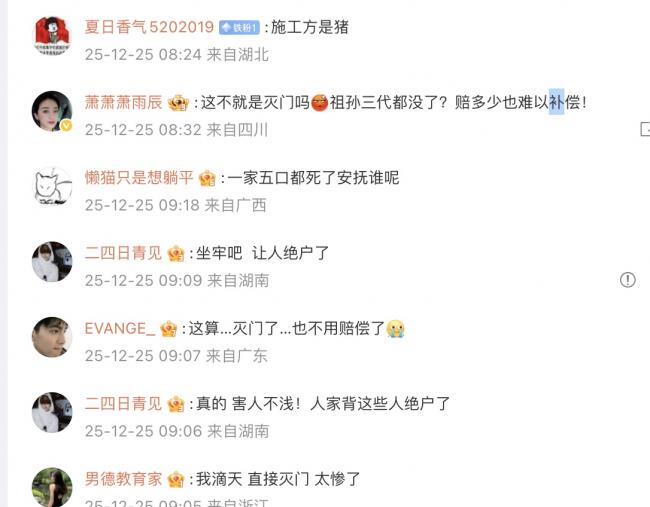Open 懒猫只是想躺平's cat avatar

pyautogui.click(x=52, y=187)
